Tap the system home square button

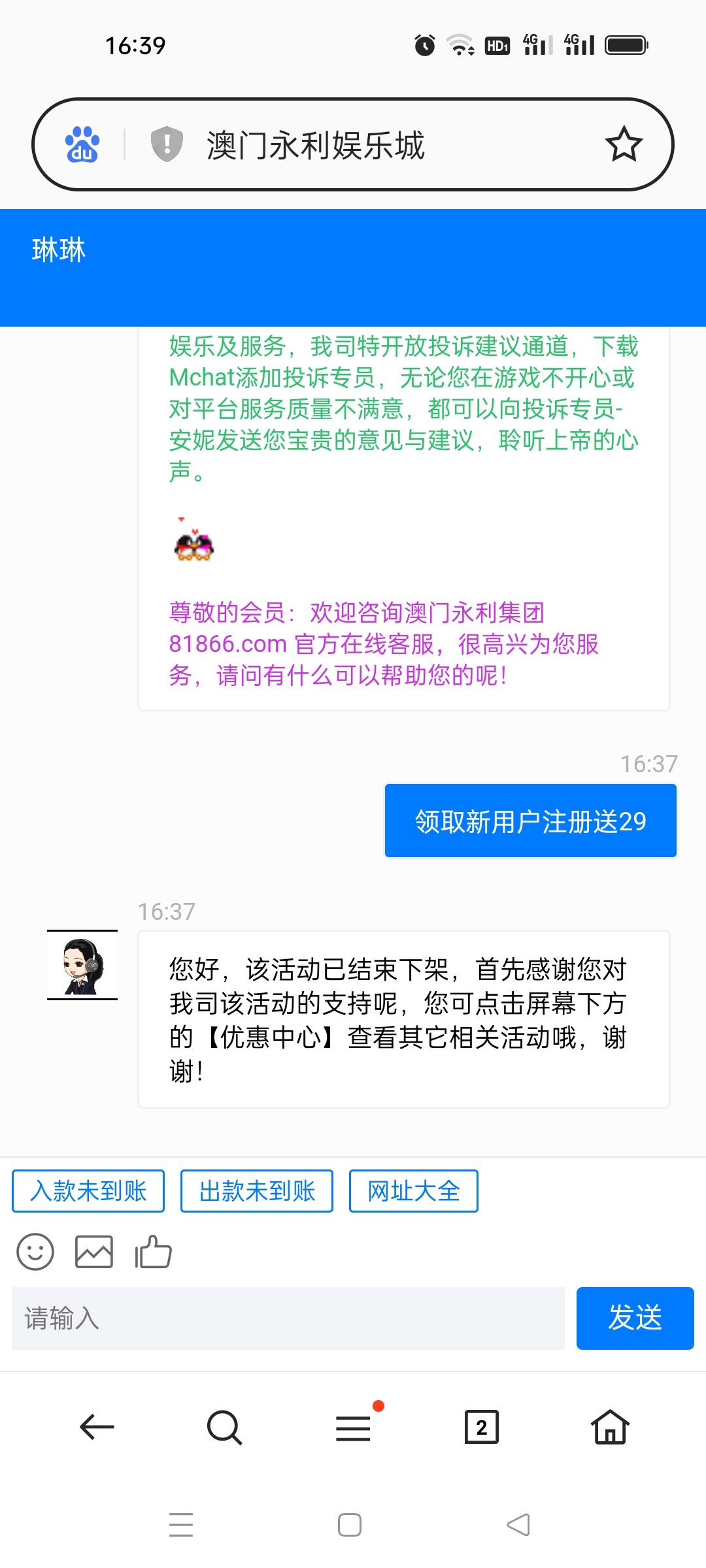pos(350,1525)
